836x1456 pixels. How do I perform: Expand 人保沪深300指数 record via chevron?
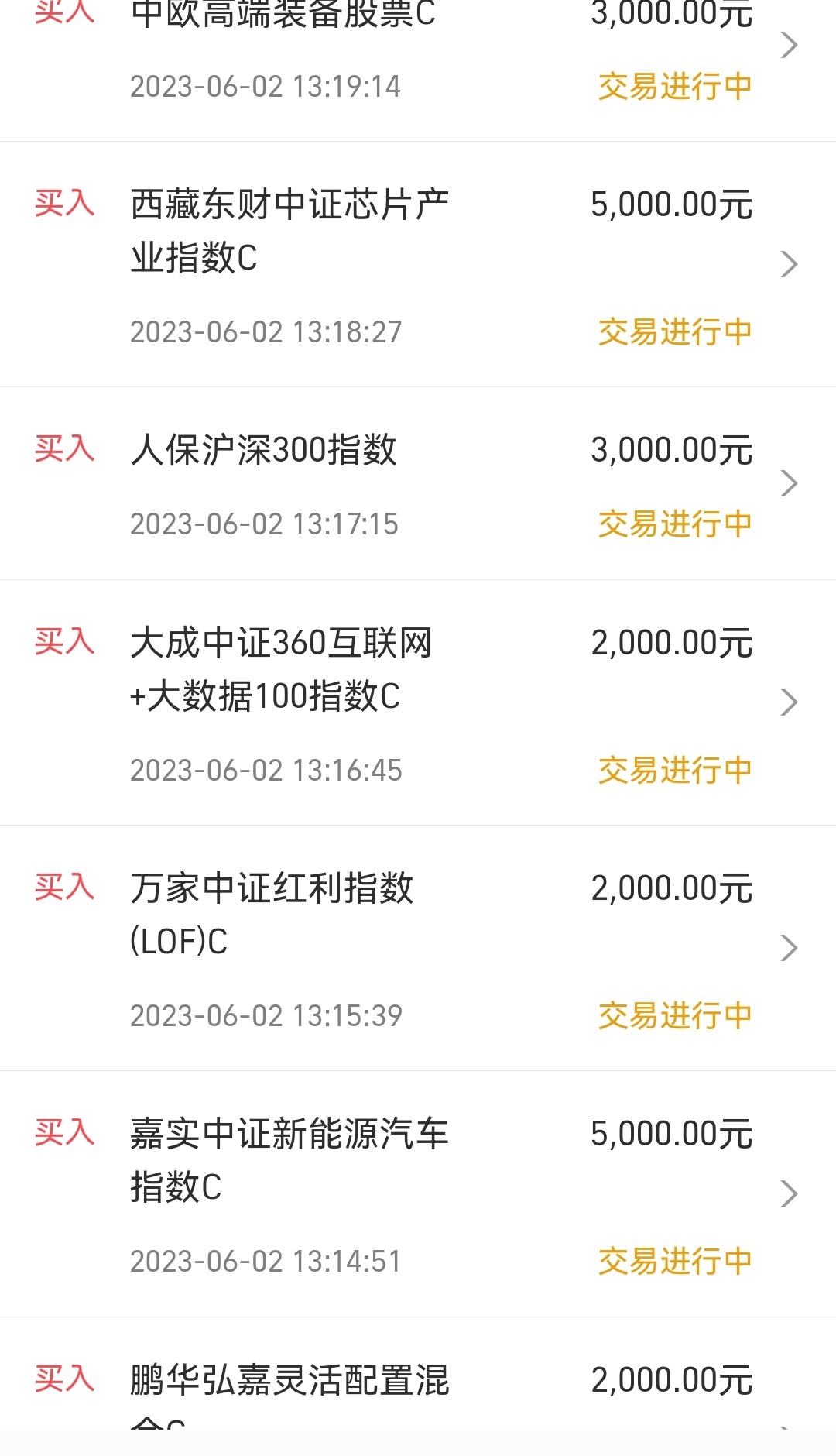pyautogui.click(x=790, y=482)
